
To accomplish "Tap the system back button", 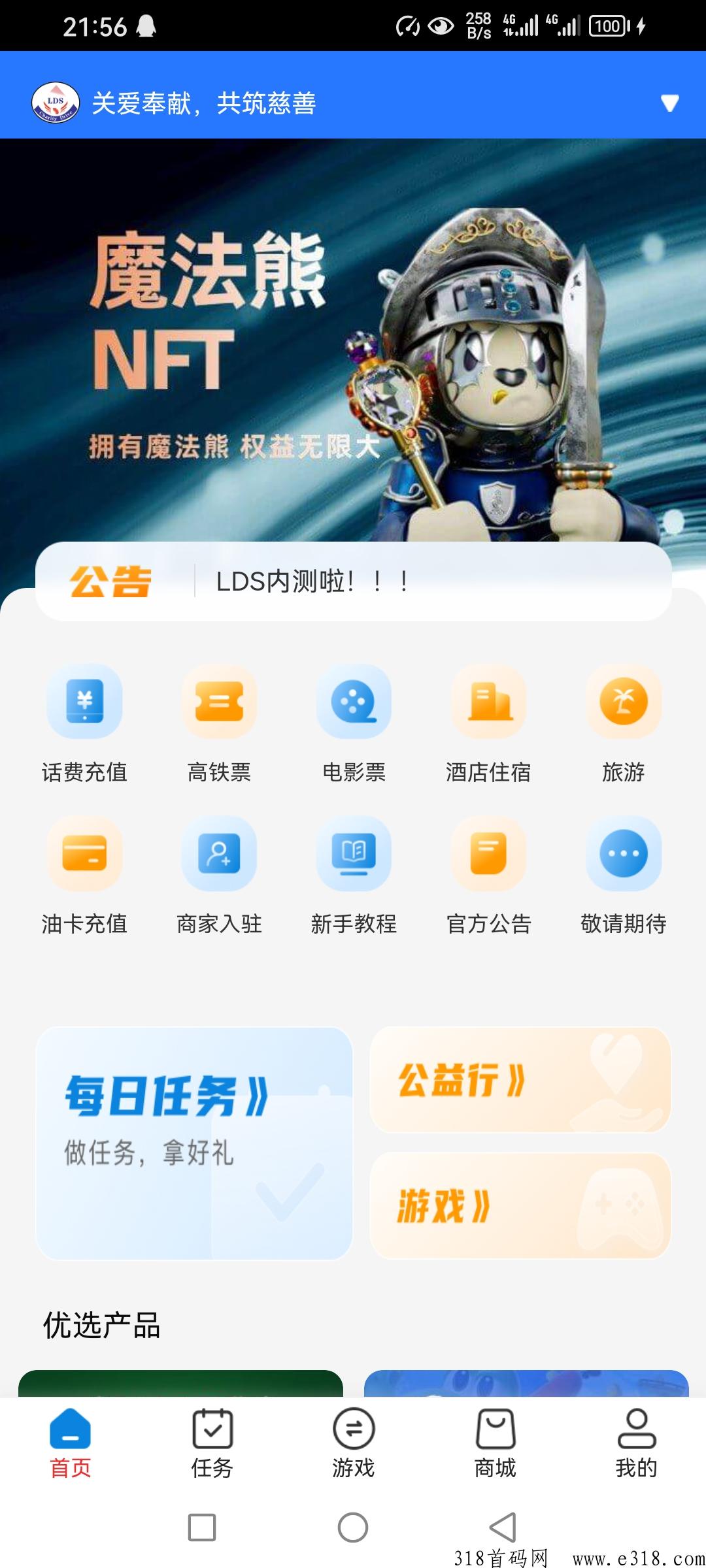I will click(503, 1527).
